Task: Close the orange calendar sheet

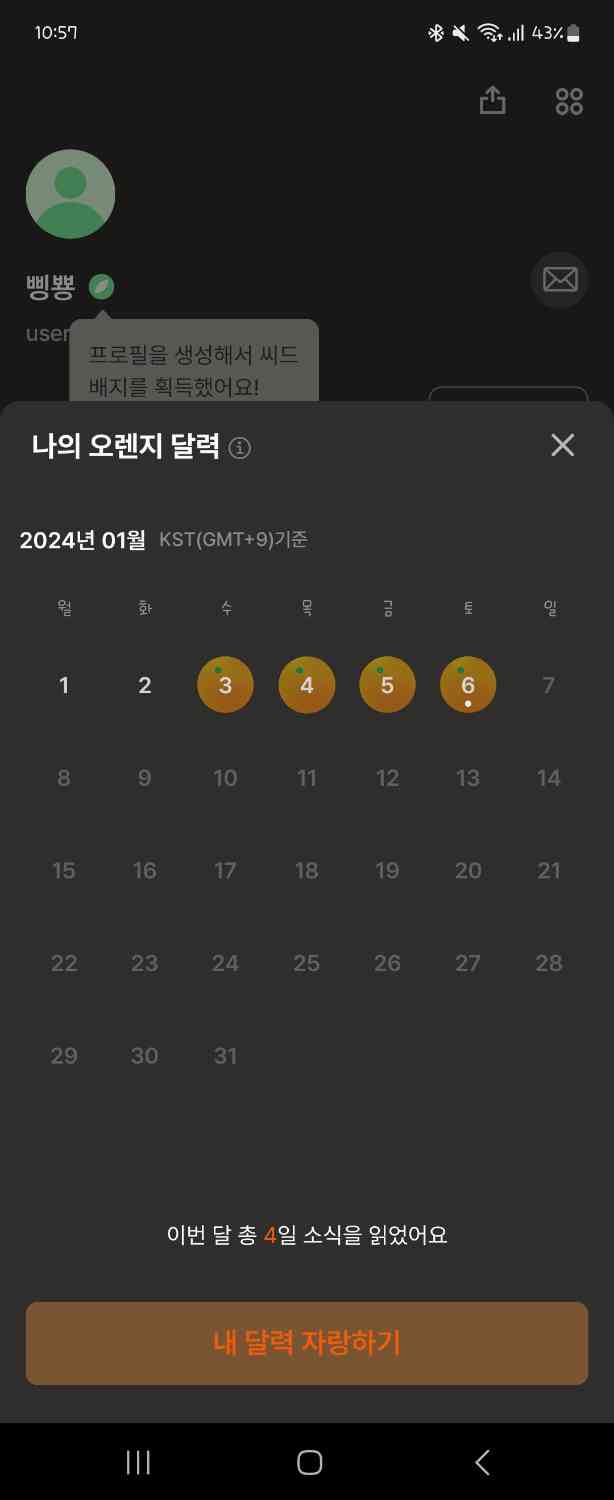Action: tap(562, 445)
